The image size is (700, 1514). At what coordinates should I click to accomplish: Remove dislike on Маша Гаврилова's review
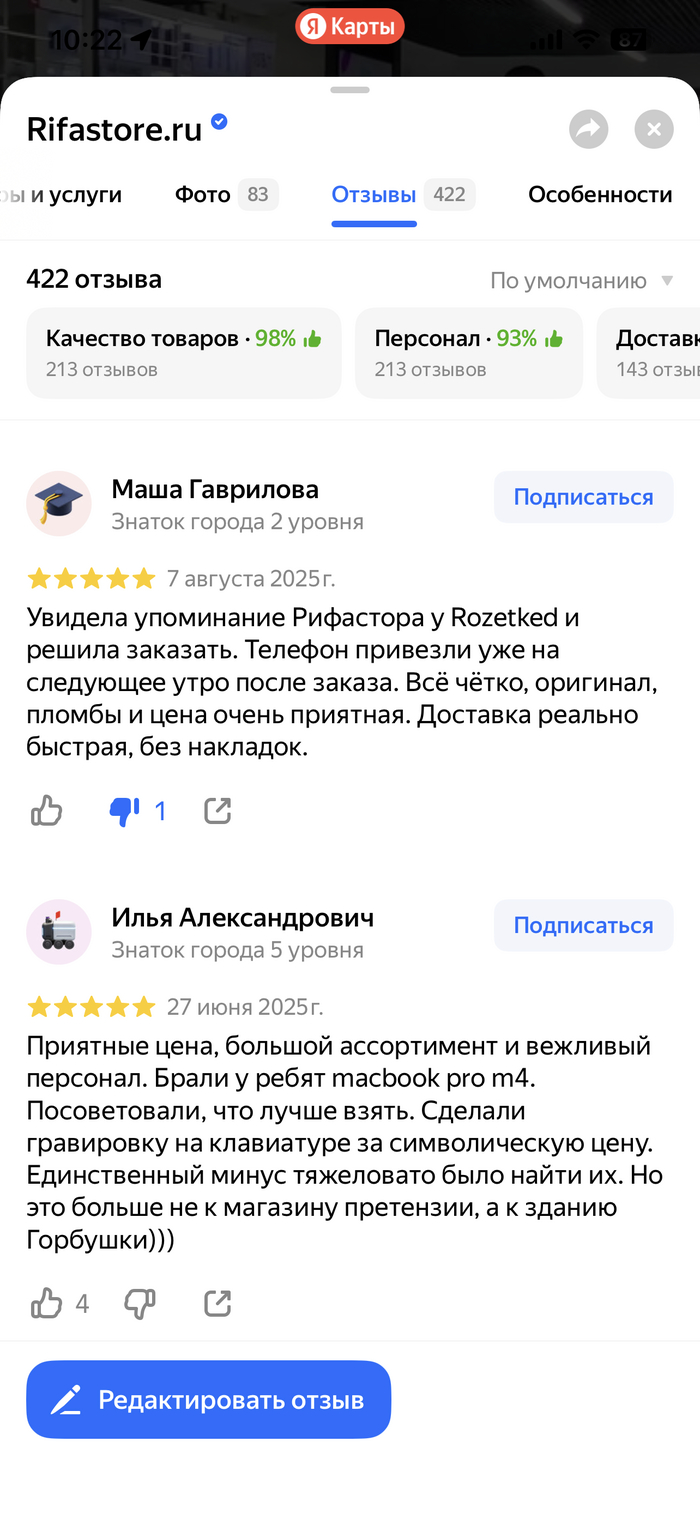coord(125,811)
